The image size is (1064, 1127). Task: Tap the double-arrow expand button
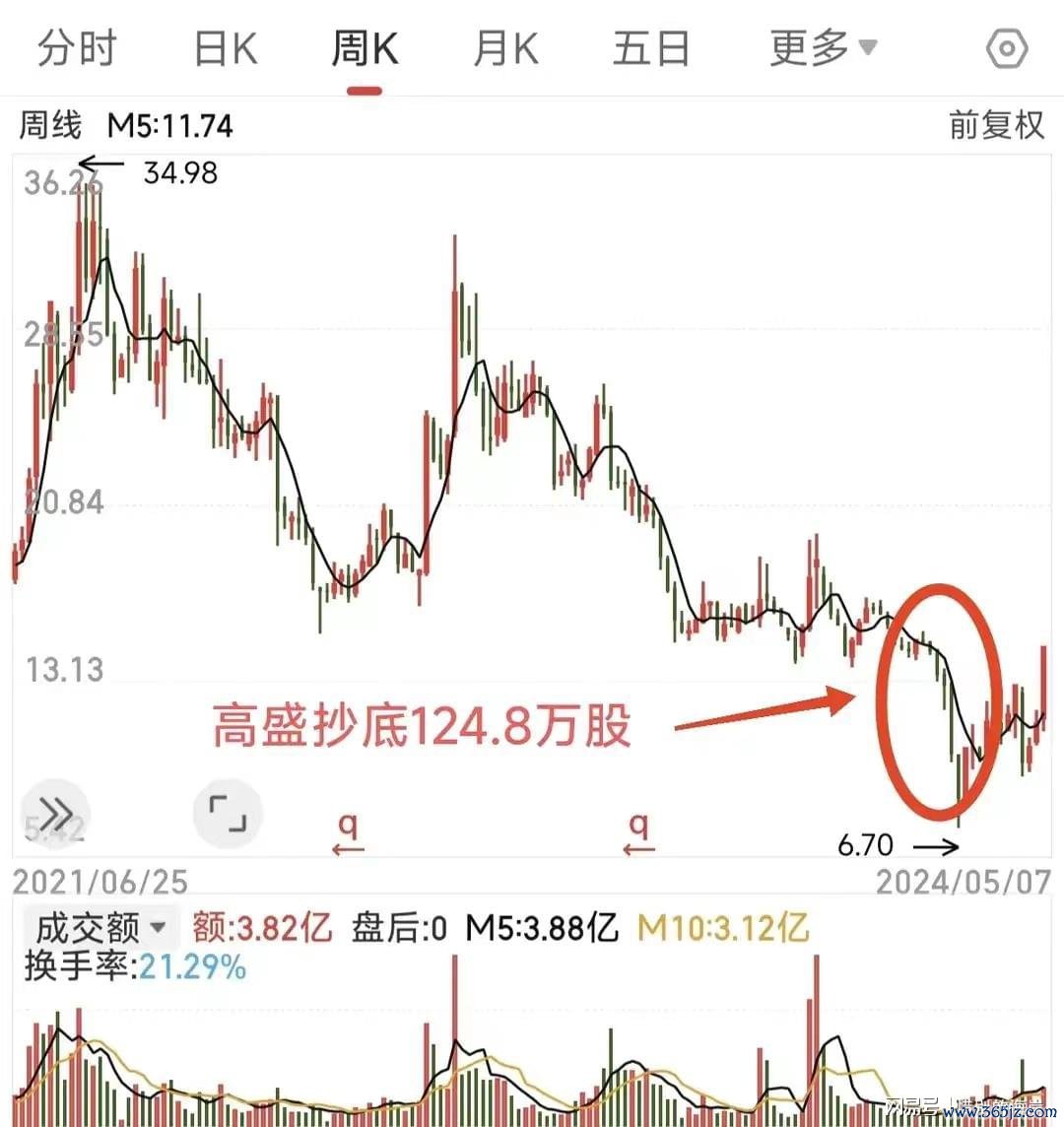(x=54, y=814)
